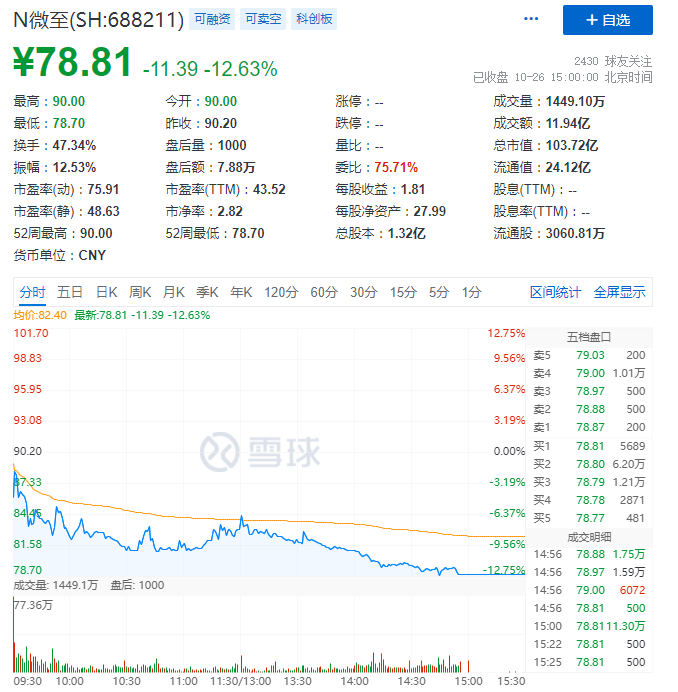
Task: Select the 季K quarterly chart tab
Action: pyautogui.click(x=208, y=292)
